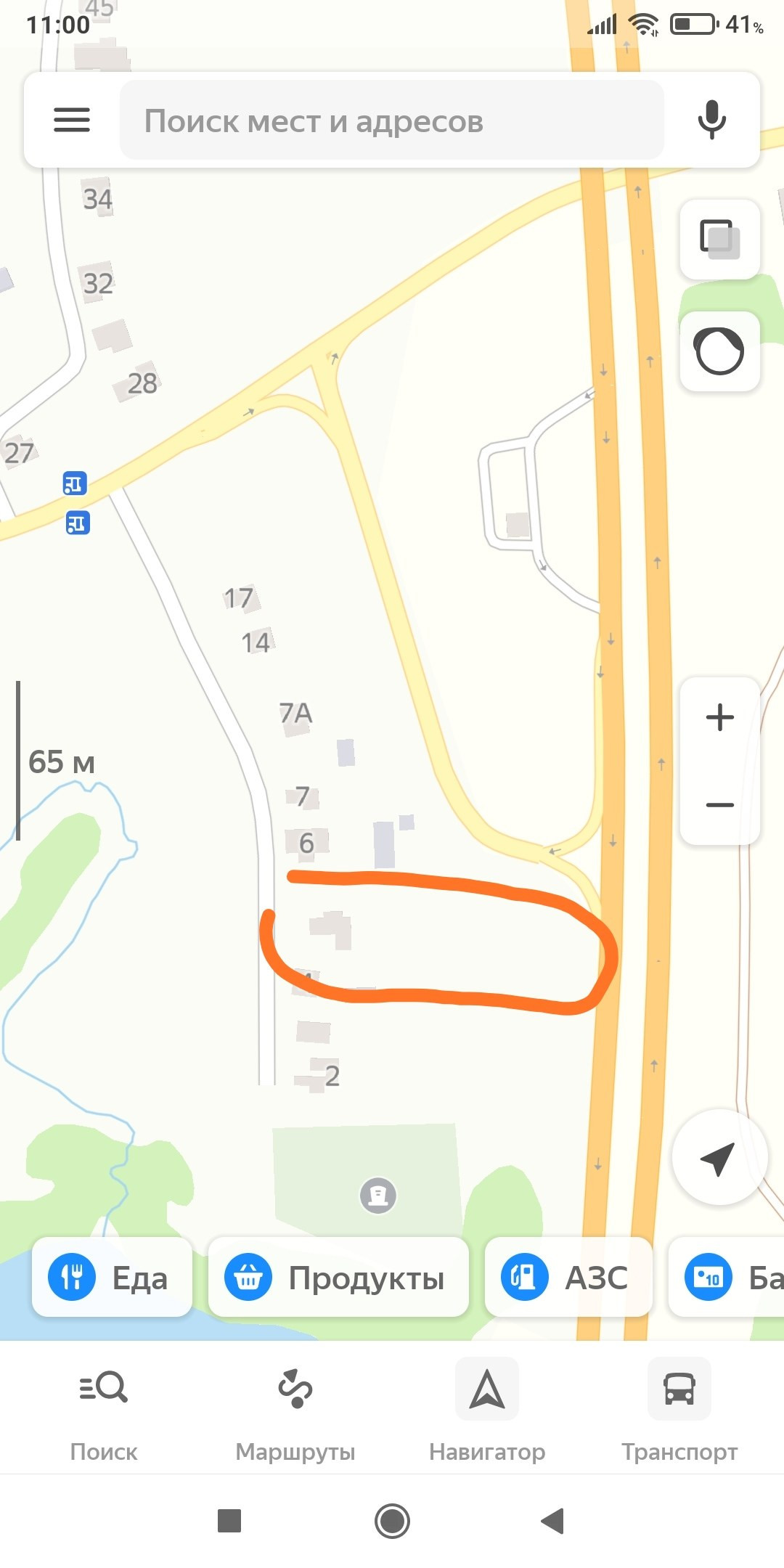The height and width of the screenshot is (1568, 784).
Task: Switch to the Маршруты tab
Action: click(295, 1412)
